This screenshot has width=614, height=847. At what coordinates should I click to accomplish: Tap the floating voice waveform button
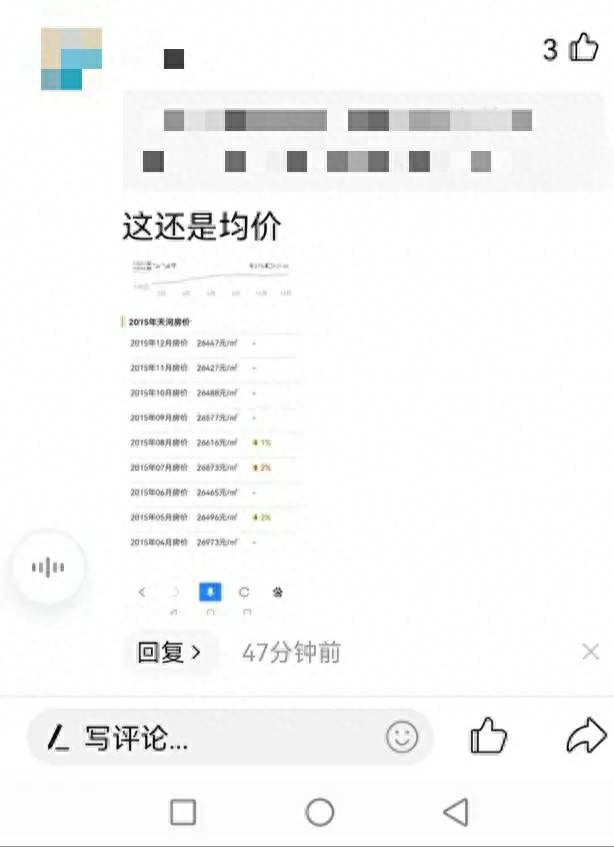click(48, 568)
